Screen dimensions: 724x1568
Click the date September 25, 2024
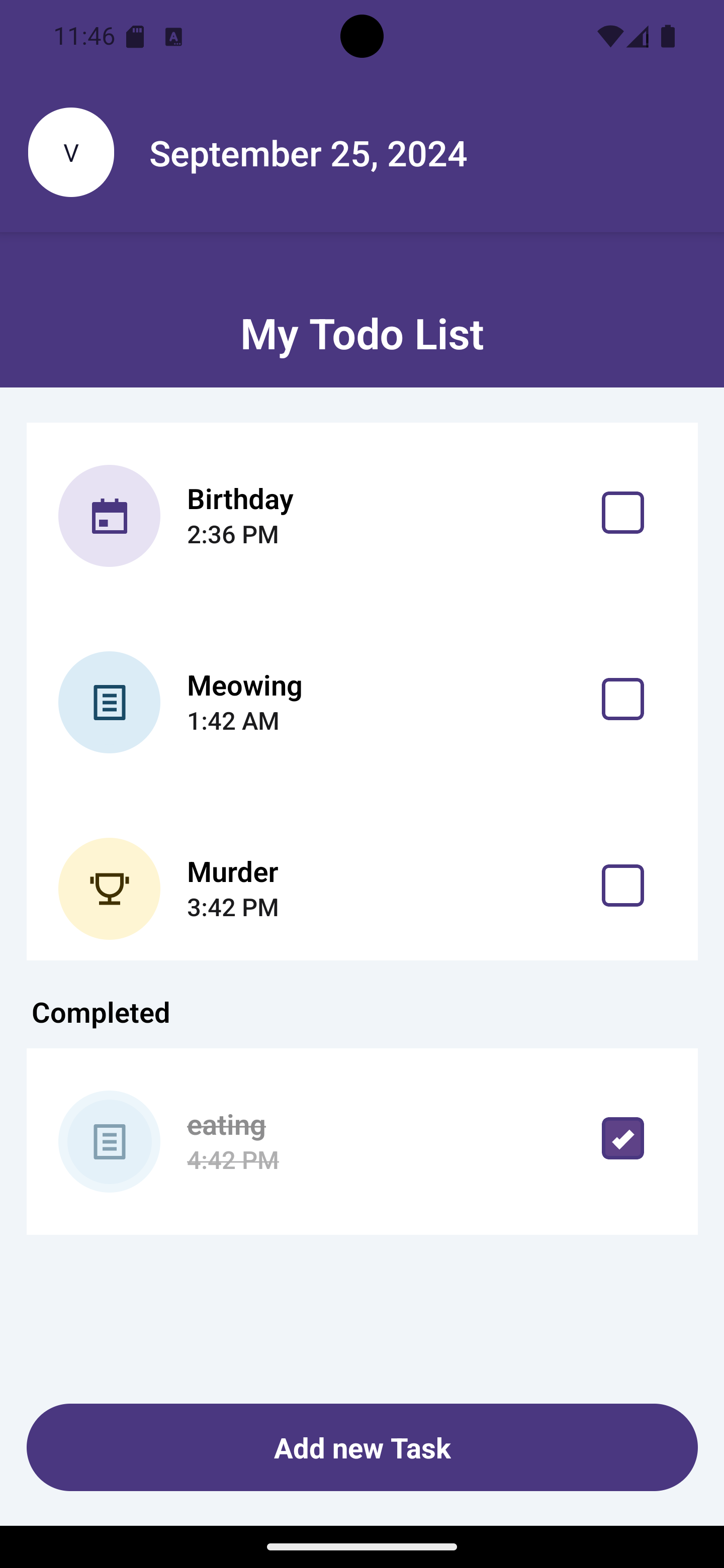pyautogui.click(x=308, y=153)
